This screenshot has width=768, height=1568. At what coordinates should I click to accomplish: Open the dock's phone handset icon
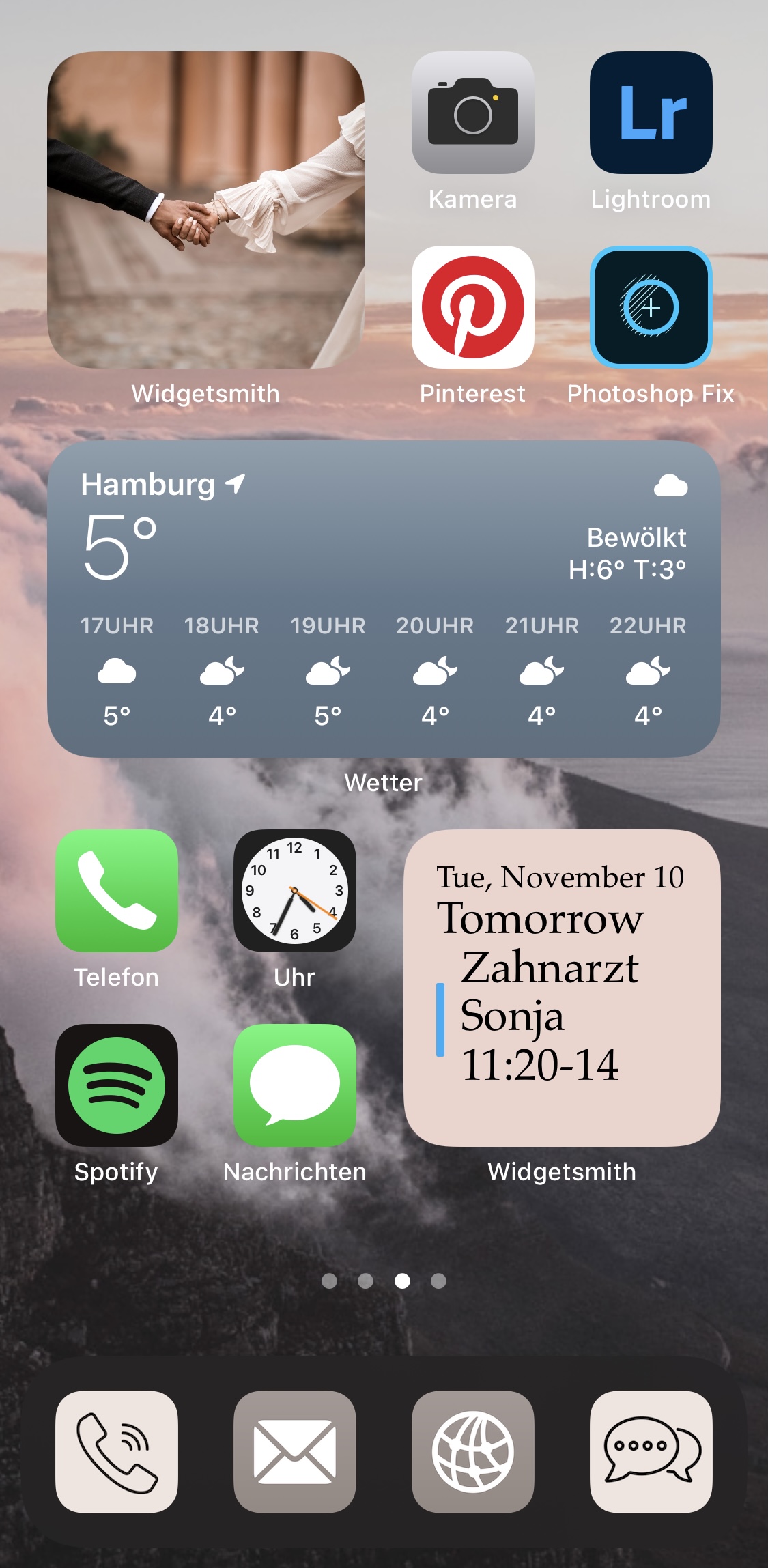(117, 1452)
